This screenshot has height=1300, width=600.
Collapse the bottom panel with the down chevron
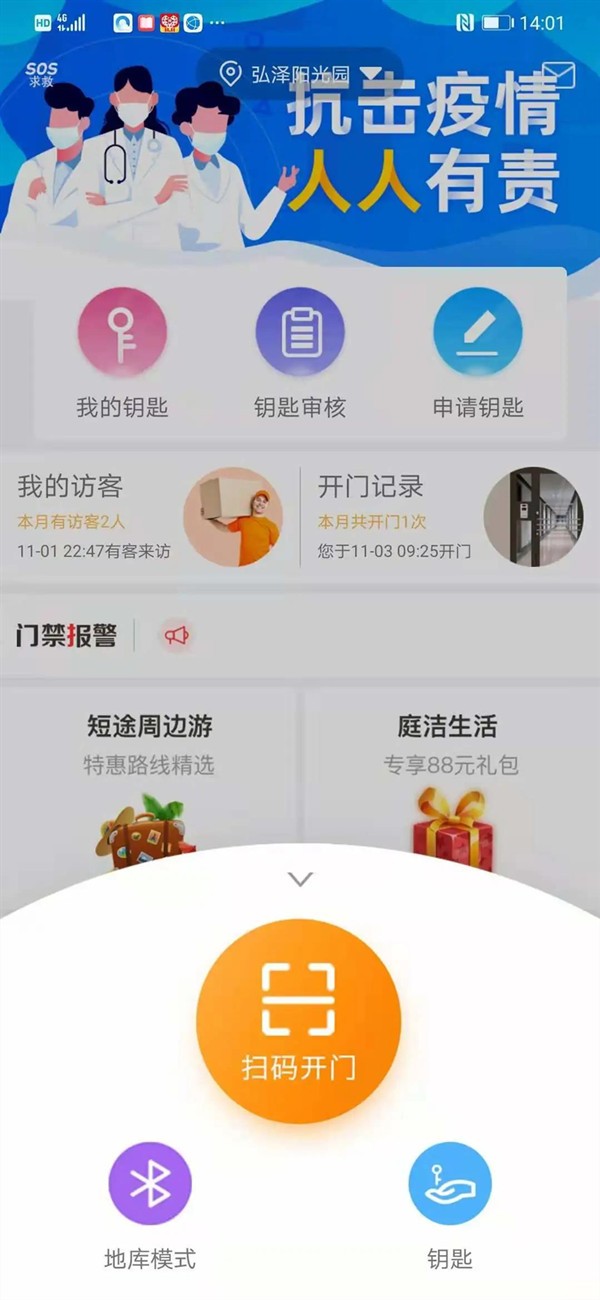[x=300, y=879]
